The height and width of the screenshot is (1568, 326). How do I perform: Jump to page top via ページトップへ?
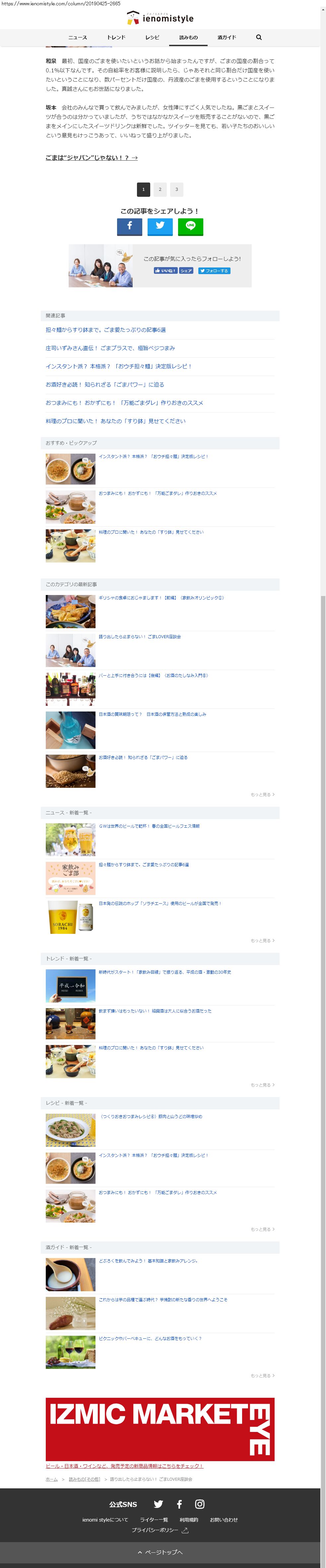160,1551
